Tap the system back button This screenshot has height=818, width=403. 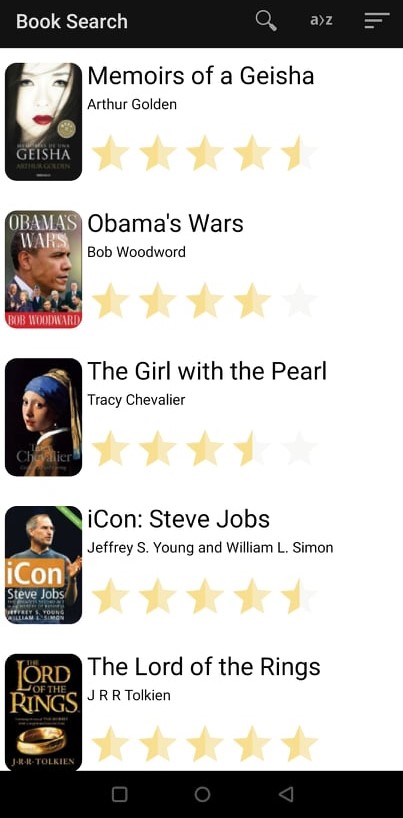click(x=286, y=794)
